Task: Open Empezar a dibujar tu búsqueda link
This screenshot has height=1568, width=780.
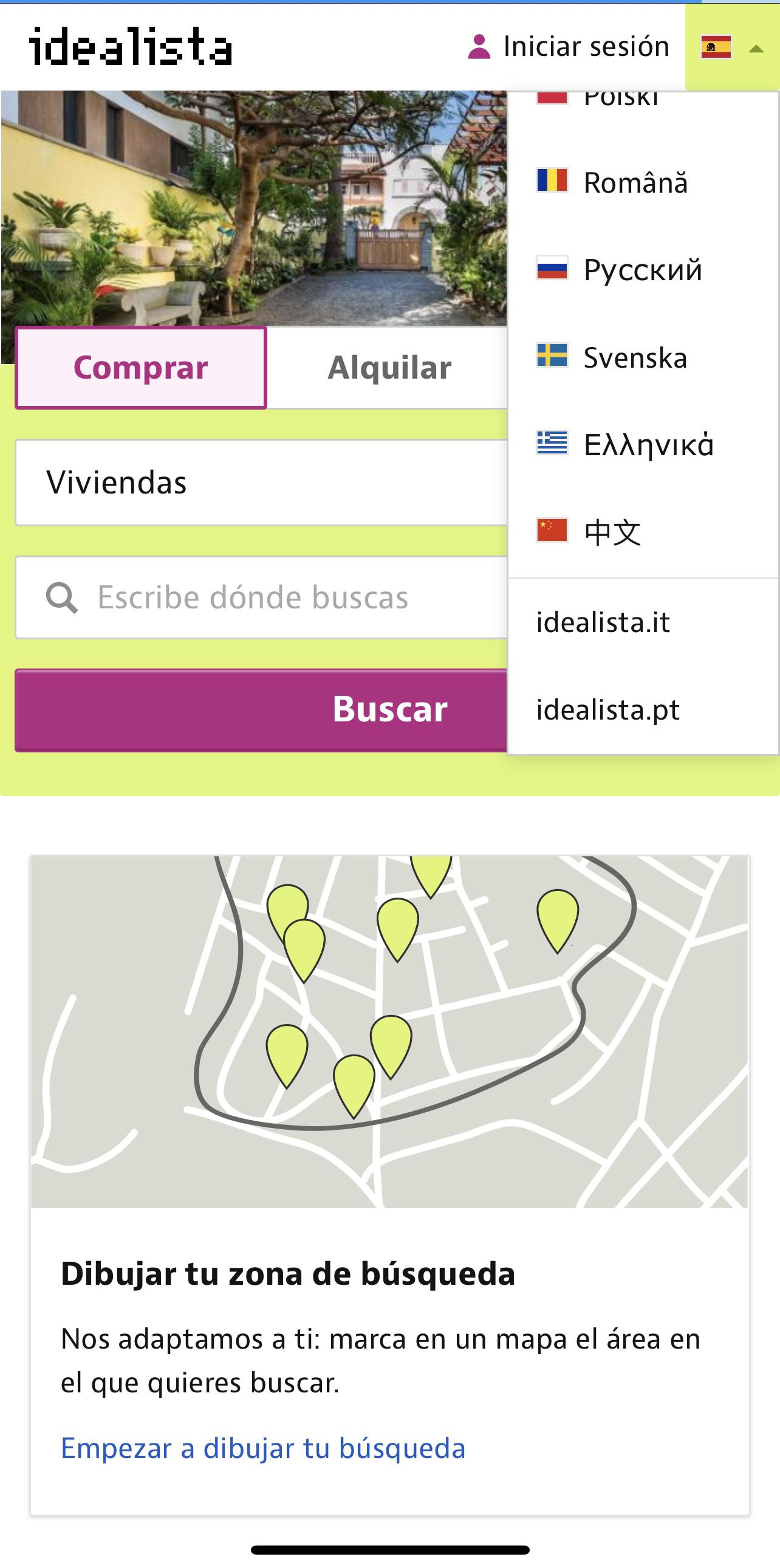Action: pos(263,1448)
